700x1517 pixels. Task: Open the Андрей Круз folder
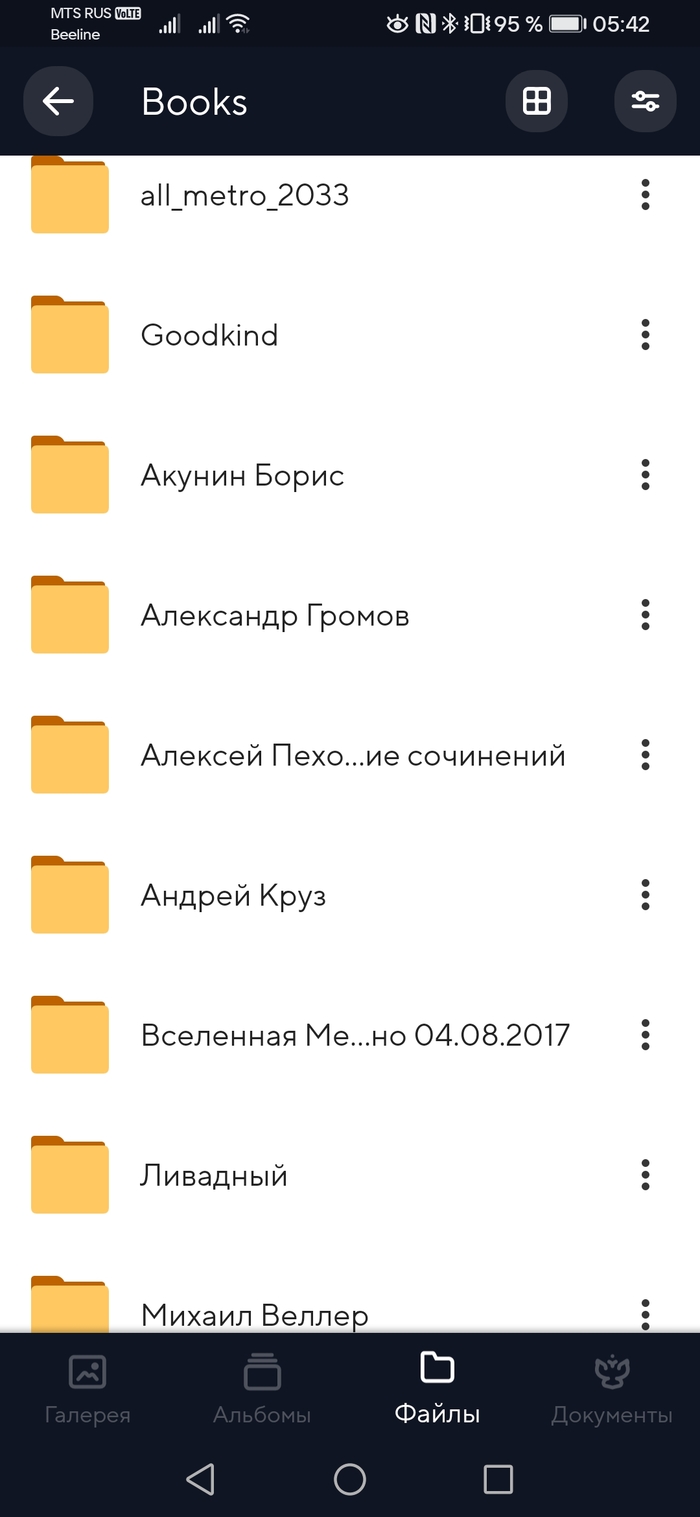[x=233, y=895]
